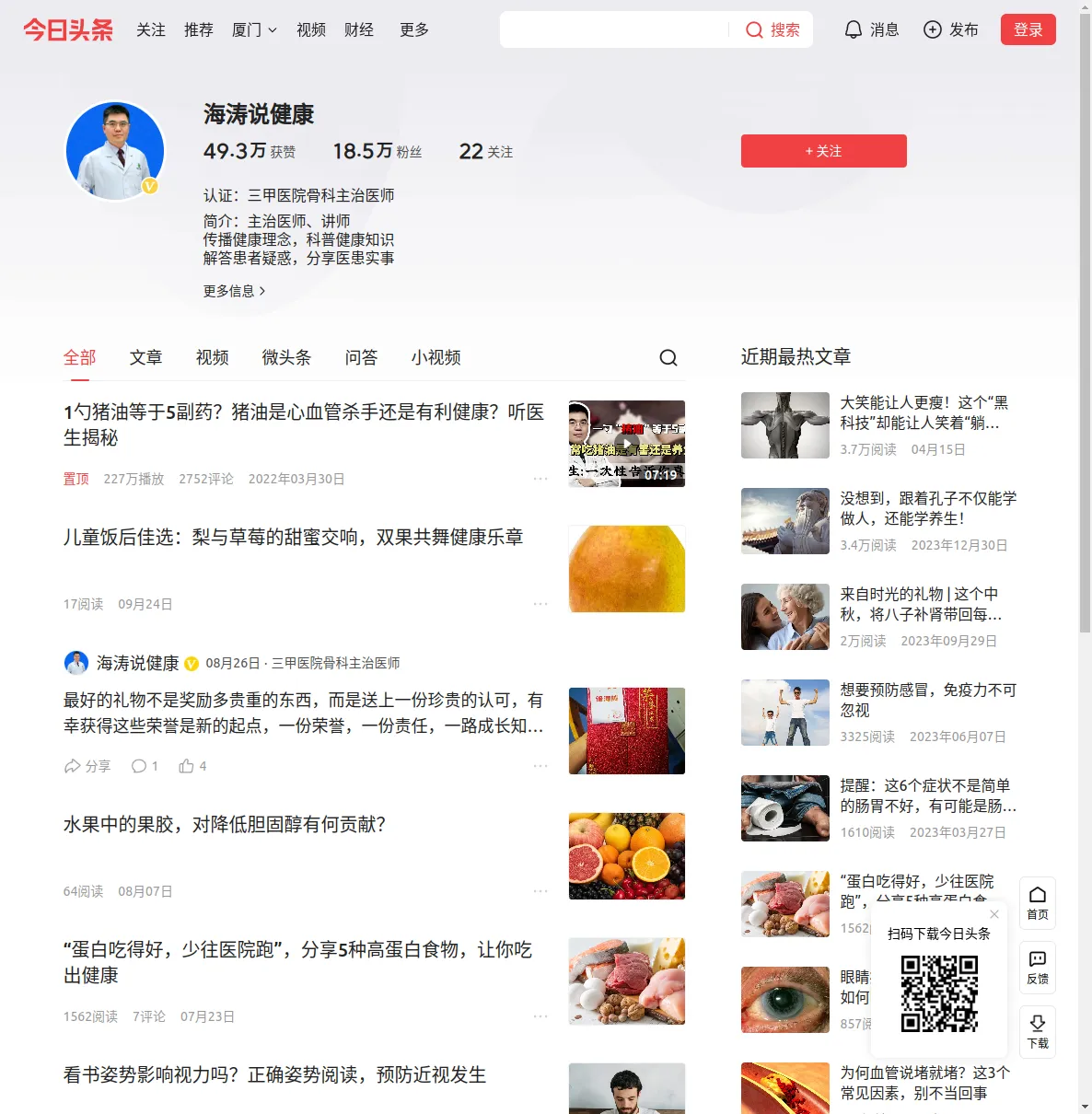Open the 反馈 feedback button
1092x1114 pixels.
pos(1037,968)
